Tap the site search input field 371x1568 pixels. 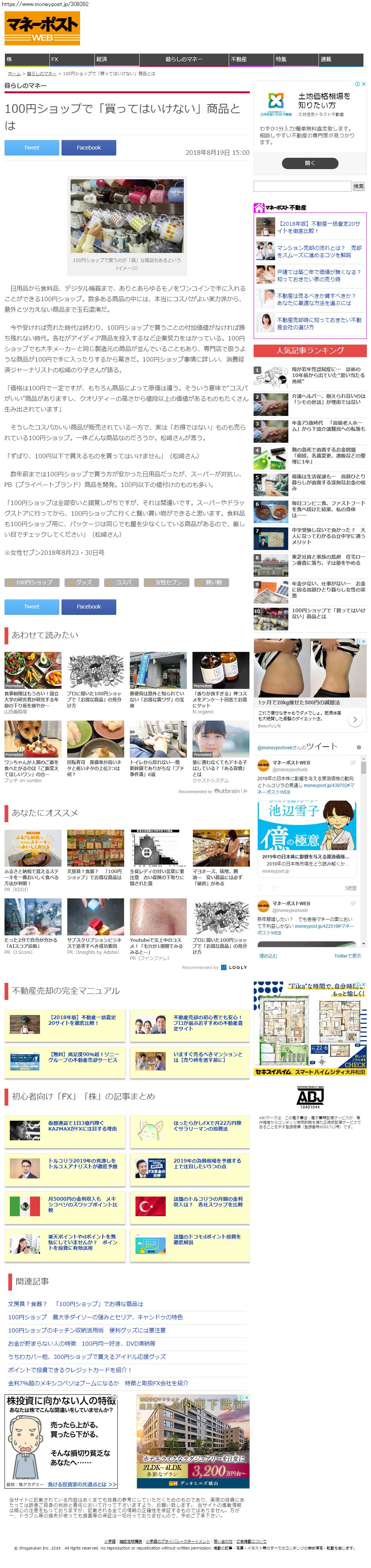(x=302, y=186)
